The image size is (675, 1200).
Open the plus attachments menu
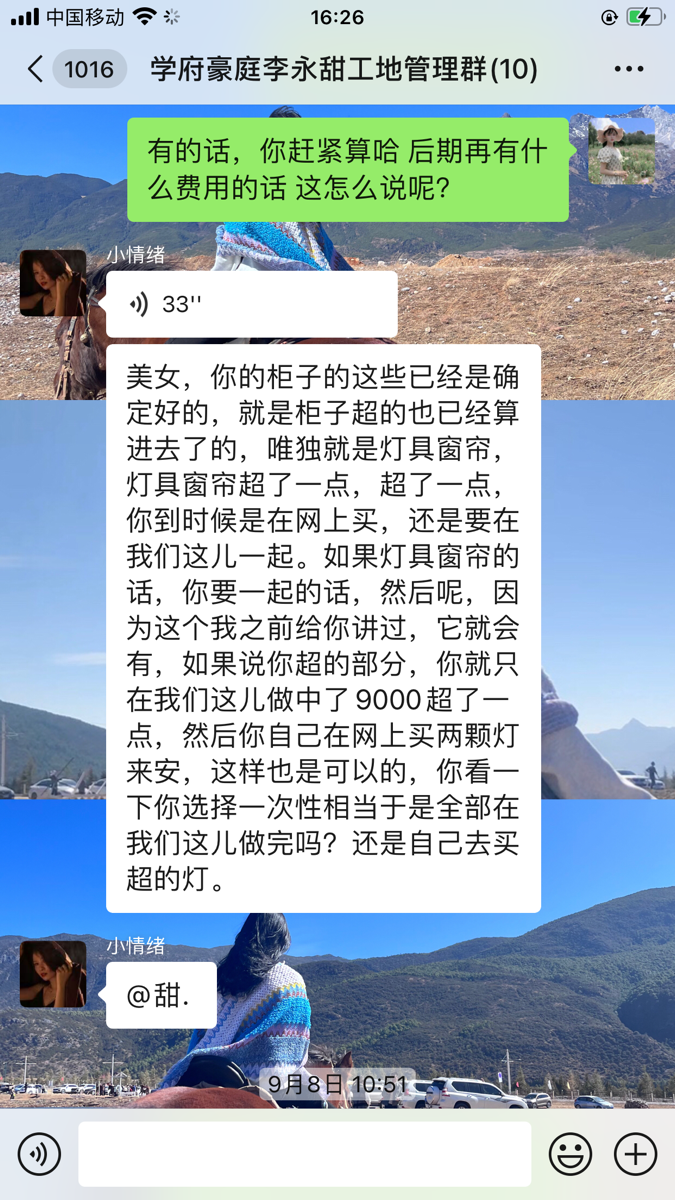(635, 1154)
